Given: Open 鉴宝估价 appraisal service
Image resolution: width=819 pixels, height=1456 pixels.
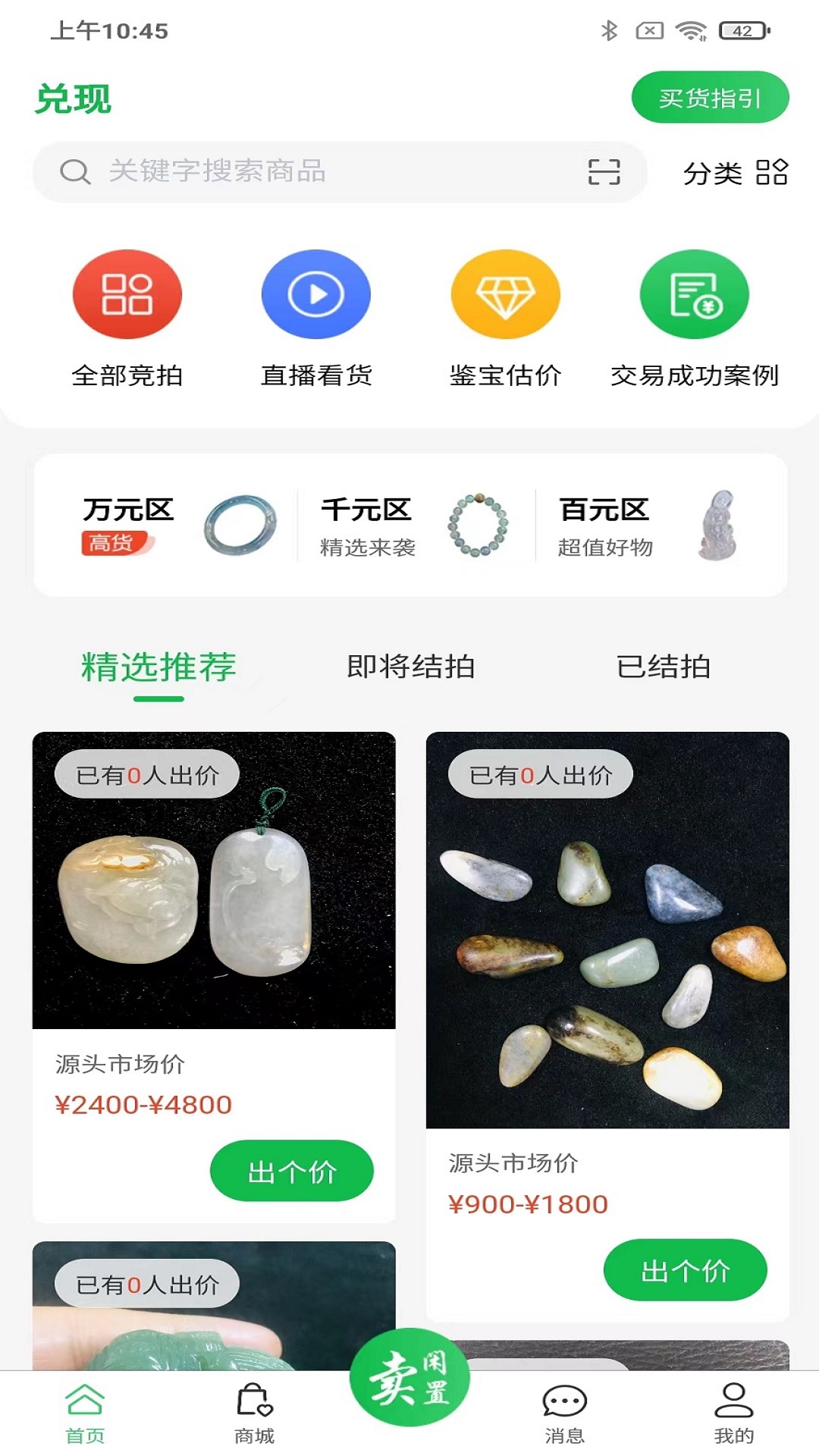Looking at the screenshot, I should click(x=505, y=318).
